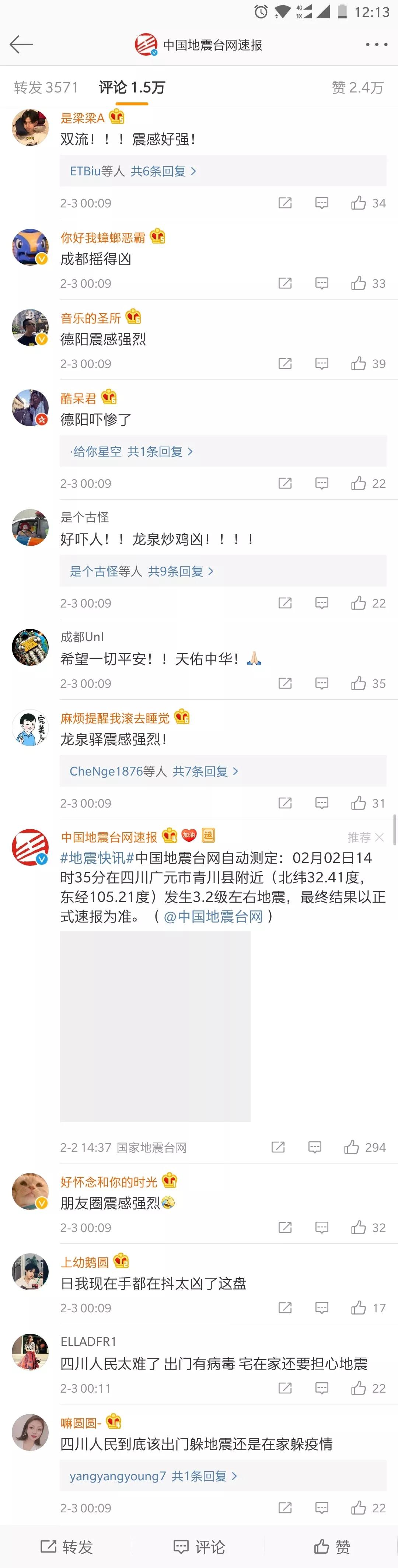This screenshot has width=398, height=1568.
Task: Switch to the 转发 3571 tab
Action: click(x=46, y=88)
